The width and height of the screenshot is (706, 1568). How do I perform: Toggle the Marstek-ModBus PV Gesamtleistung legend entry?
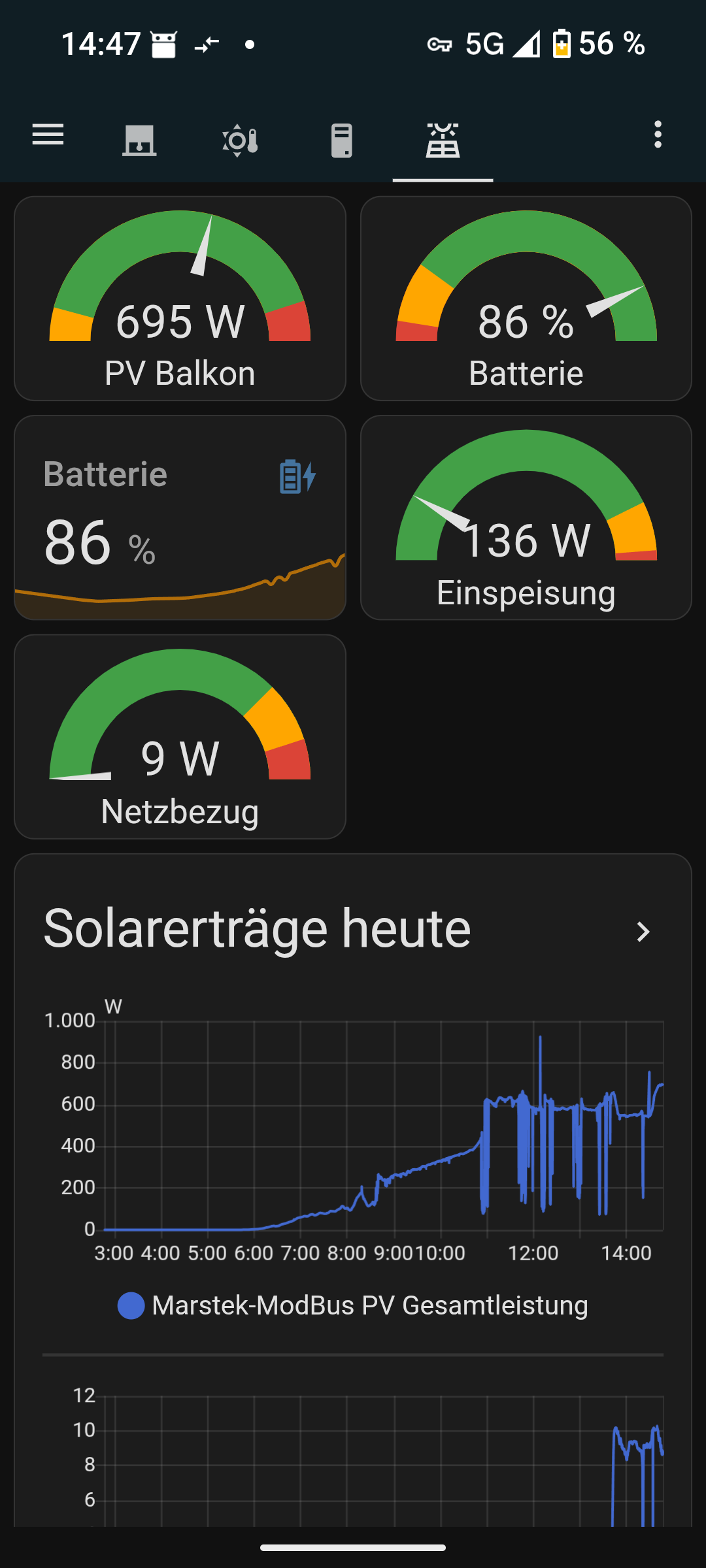[x=353, y=1305]
